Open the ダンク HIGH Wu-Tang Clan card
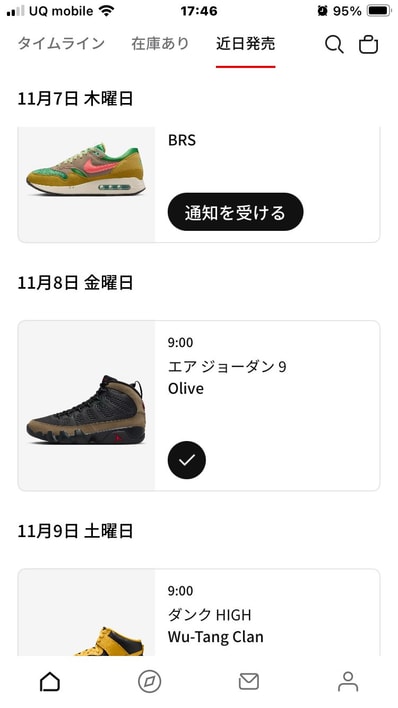Viewport: 398px width, 708px height. tap(199, 612)
